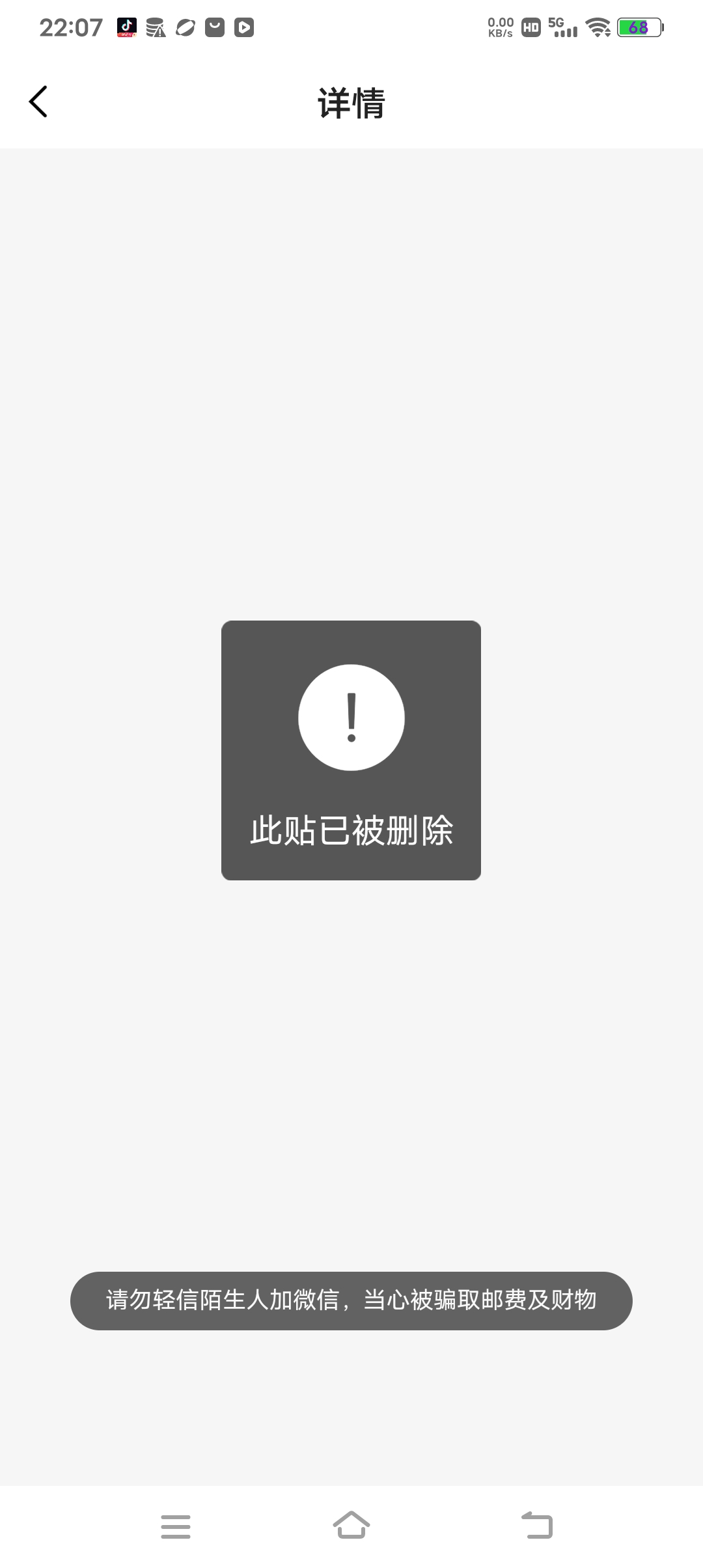Go to the system home screen
Screen dimensions: 703x1568
click(351, 1525)
